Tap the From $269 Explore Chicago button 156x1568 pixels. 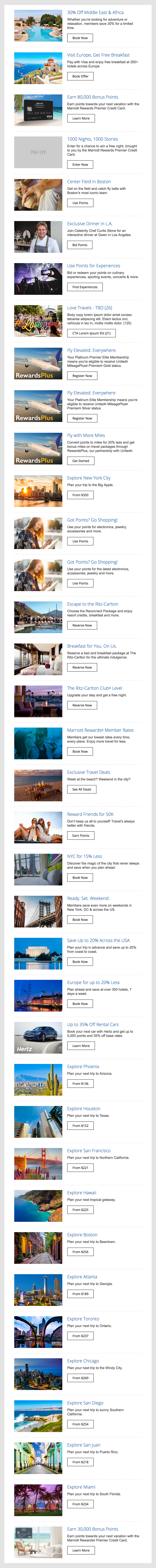(80, 1377)
